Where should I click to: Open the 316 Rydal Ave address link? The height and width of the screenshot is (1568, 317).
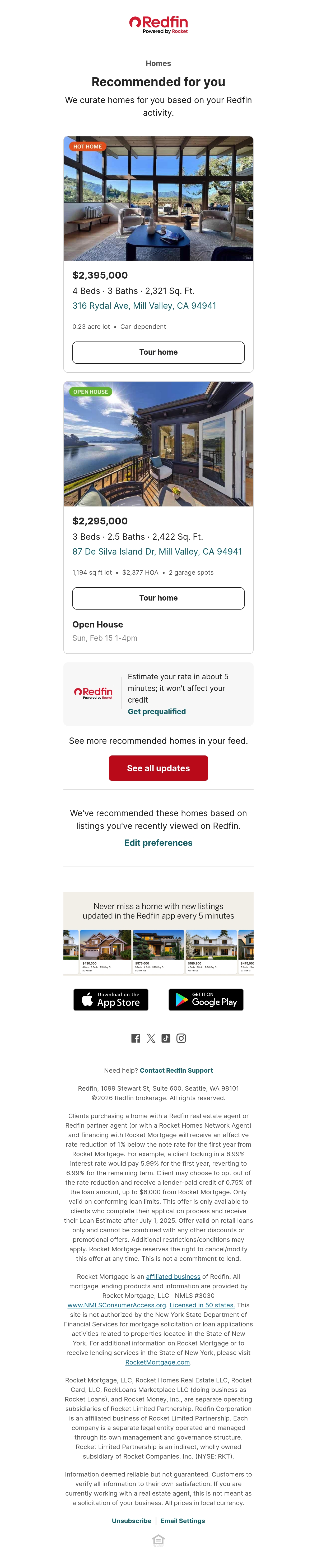(x=144, y=306)
